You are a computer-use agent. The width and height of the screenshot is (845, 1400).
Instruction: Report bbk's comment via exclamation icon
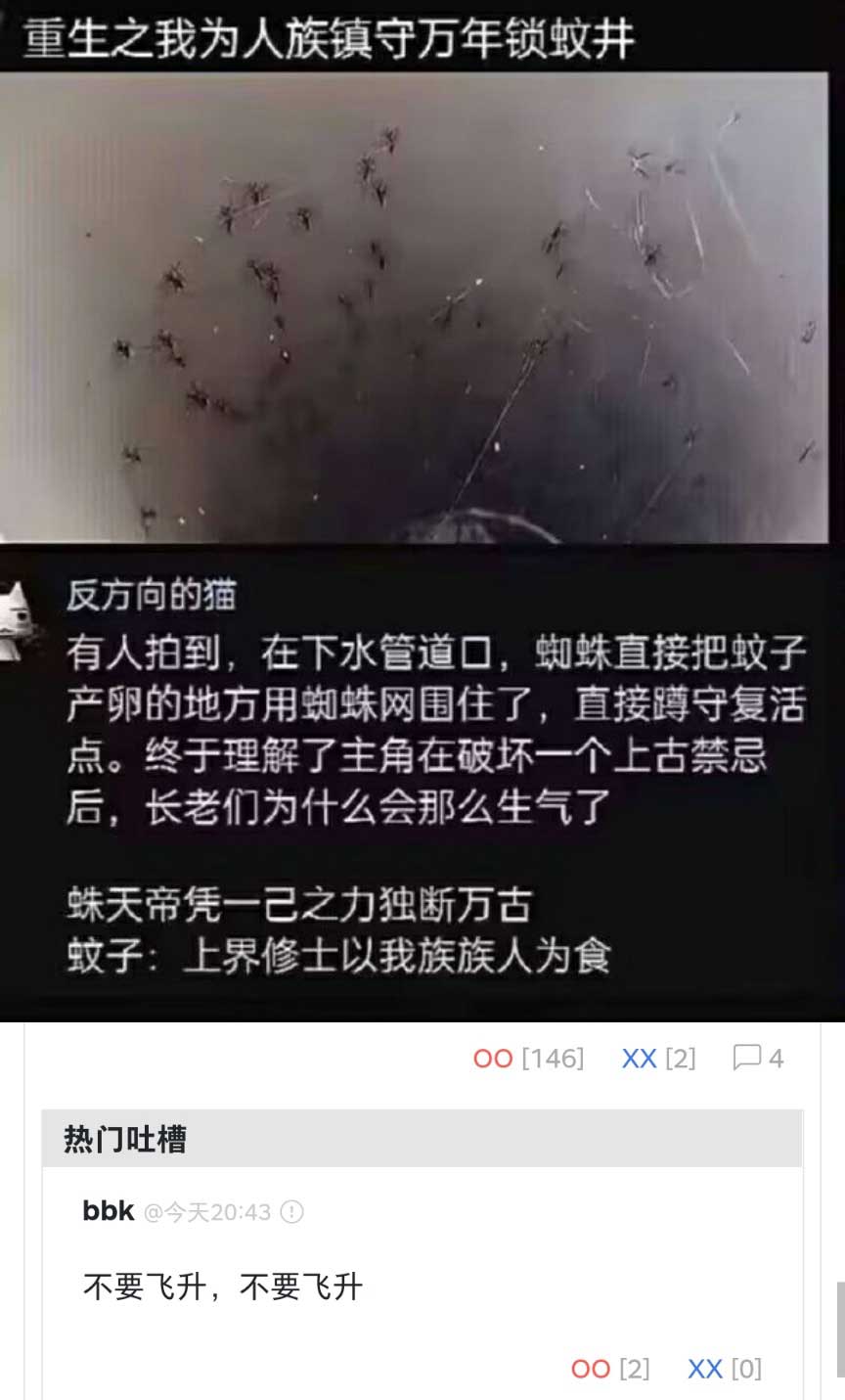(x=291, y=1212)
